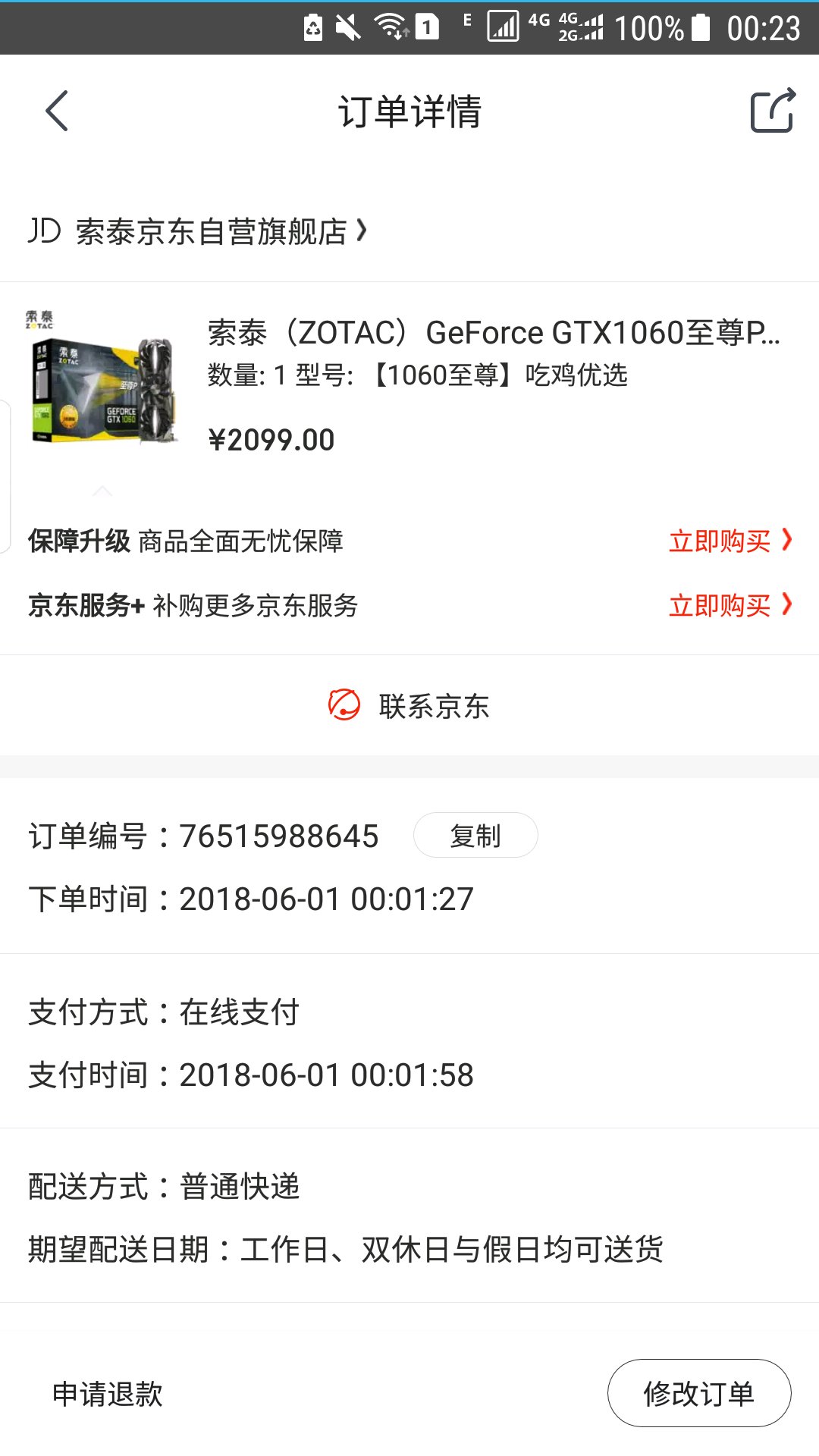Apply for a refund via 申请退款
This screenshot has width=819, height=1456.
(x=108, y=1394)
